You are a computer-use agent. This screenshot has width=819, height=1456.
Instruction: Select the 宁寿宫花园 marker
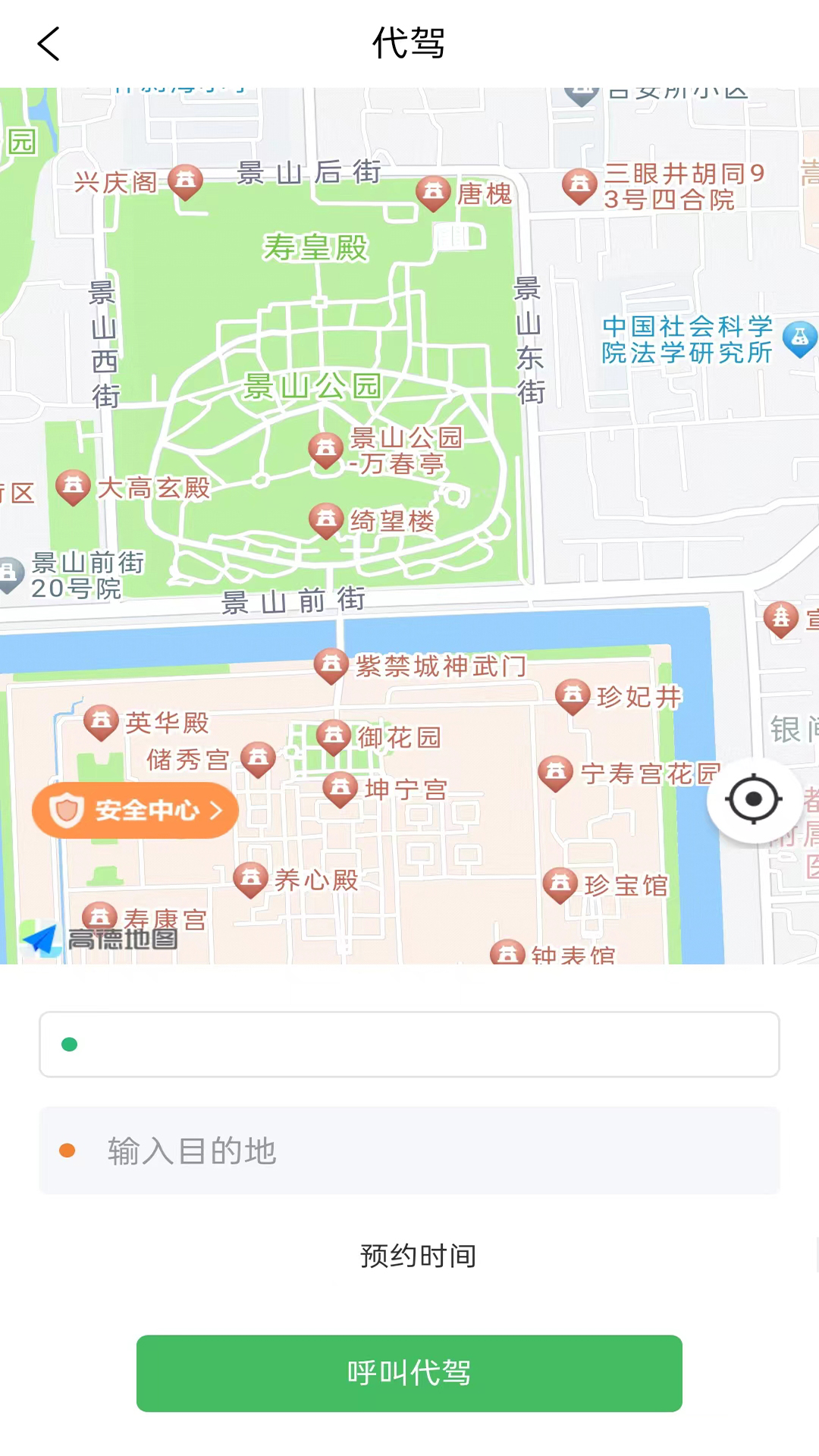(x=557, y=773)
